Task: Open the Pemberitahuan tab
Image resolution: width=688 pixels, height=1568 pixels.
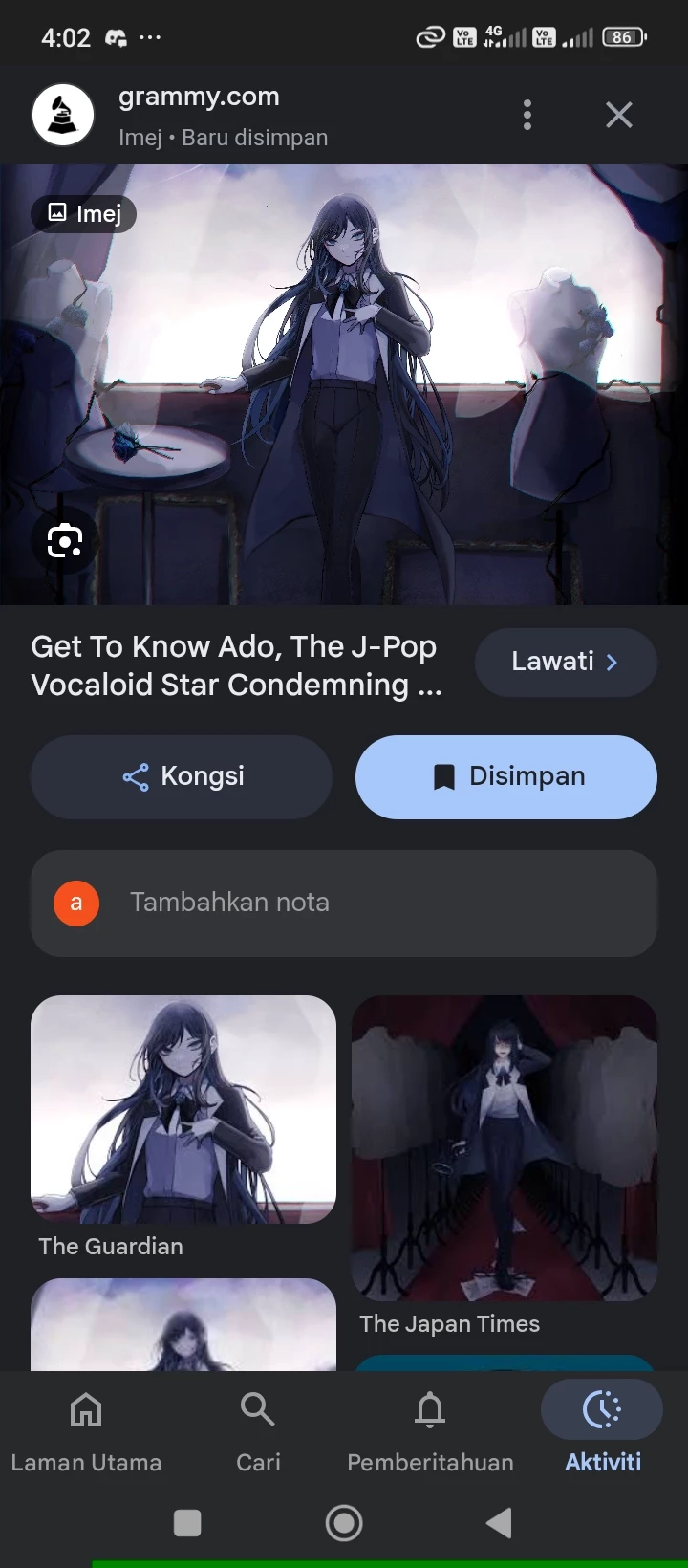Action: (x=430, y=1431)
